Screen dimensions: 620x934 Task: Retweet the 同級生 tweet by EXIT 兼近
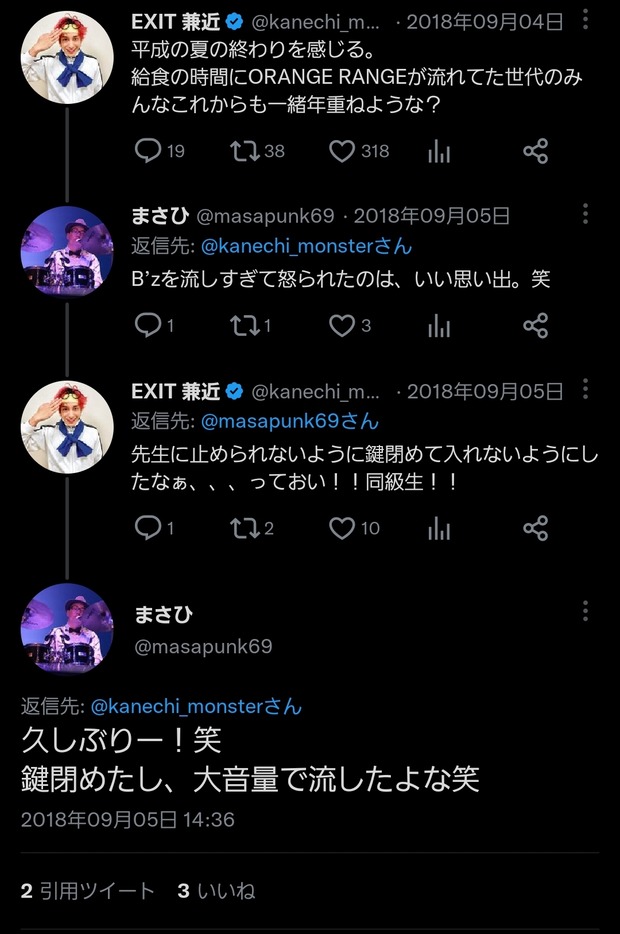(243, 528)
